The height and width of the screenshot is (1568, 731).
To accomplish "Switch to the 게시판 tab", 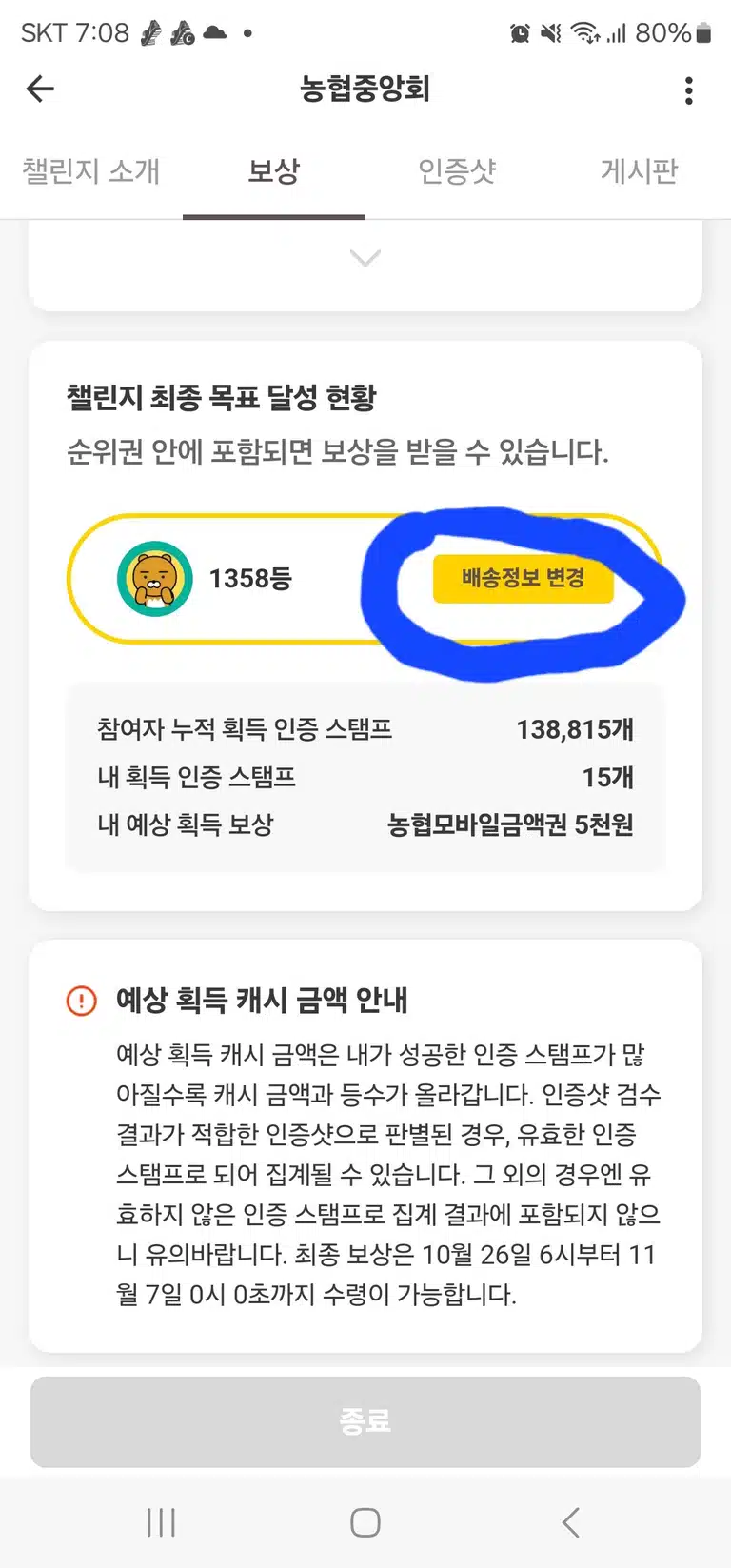I will pyautogui.click(x=640, y=171).
